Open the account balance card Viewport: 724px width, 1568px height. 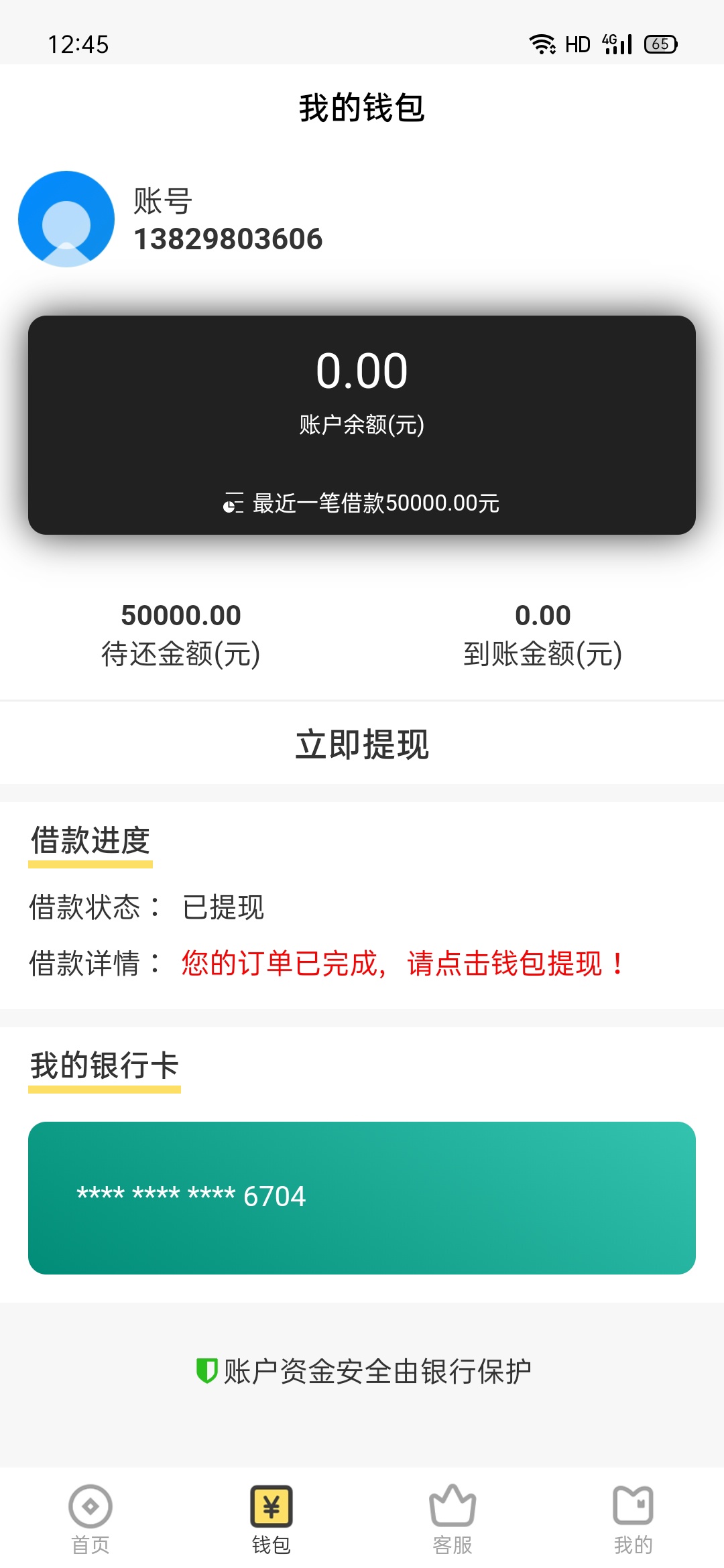[362, 425]
